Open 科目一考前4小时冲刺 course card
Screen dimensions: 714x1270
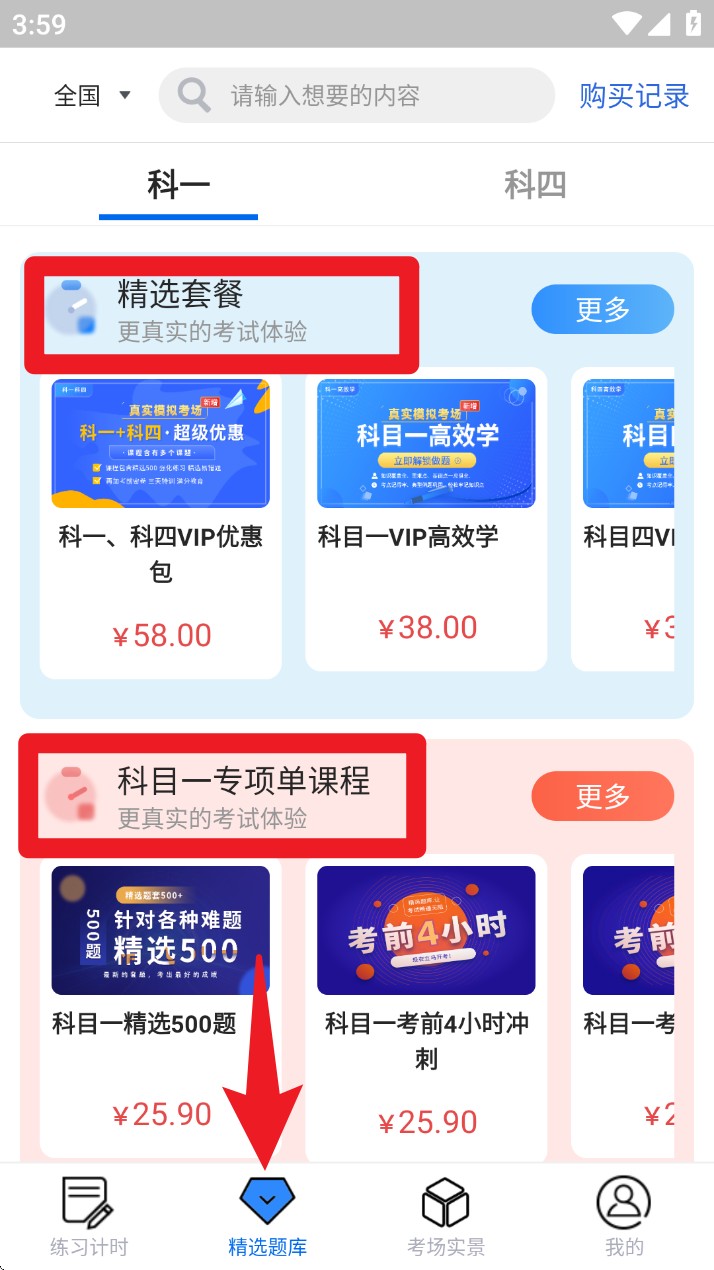426,1000
